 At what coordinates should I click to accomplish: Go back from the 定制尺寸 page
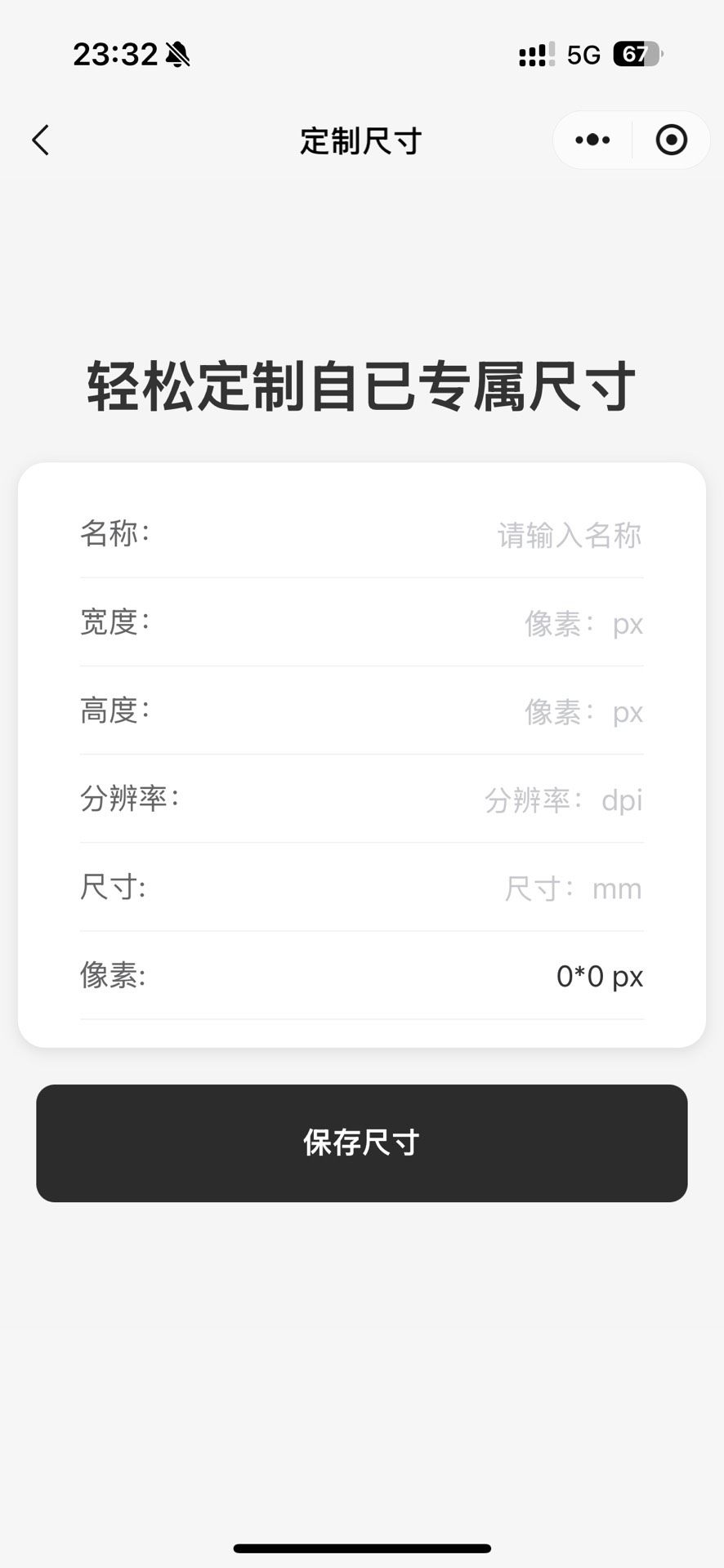coord(41,140)
